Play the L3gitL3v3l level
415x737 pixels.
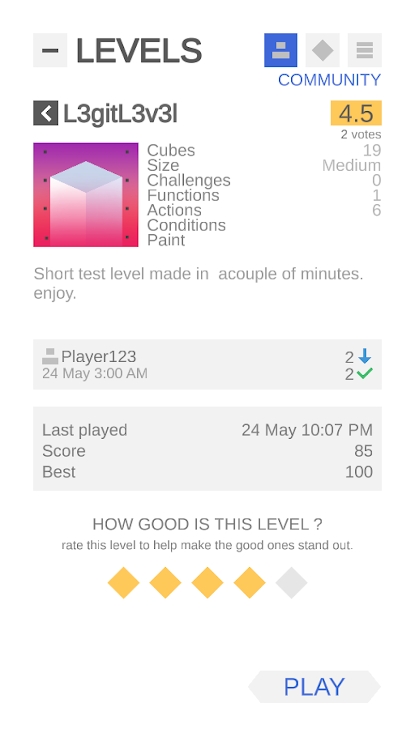[314, 687]
